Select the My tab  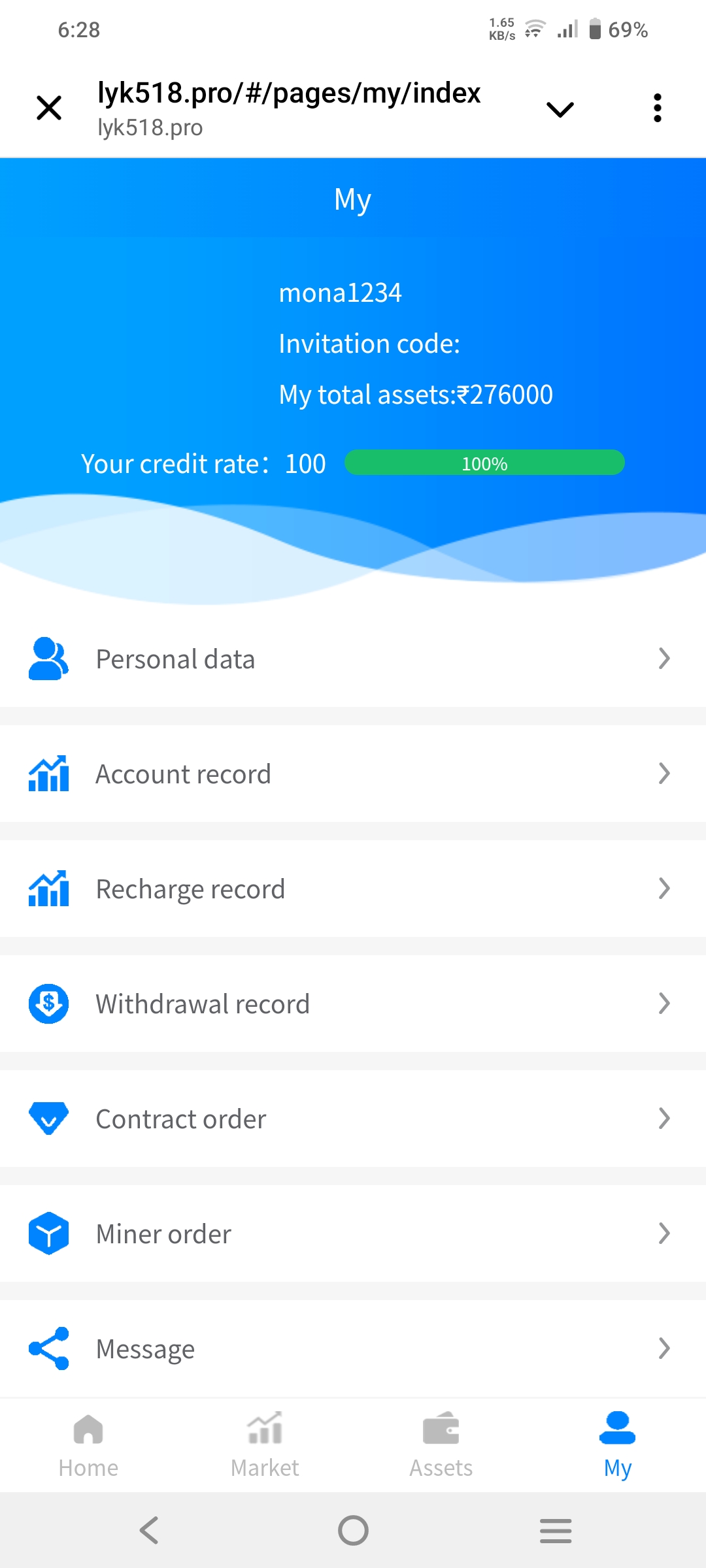pyautogui.click(x=617, y=1445)
